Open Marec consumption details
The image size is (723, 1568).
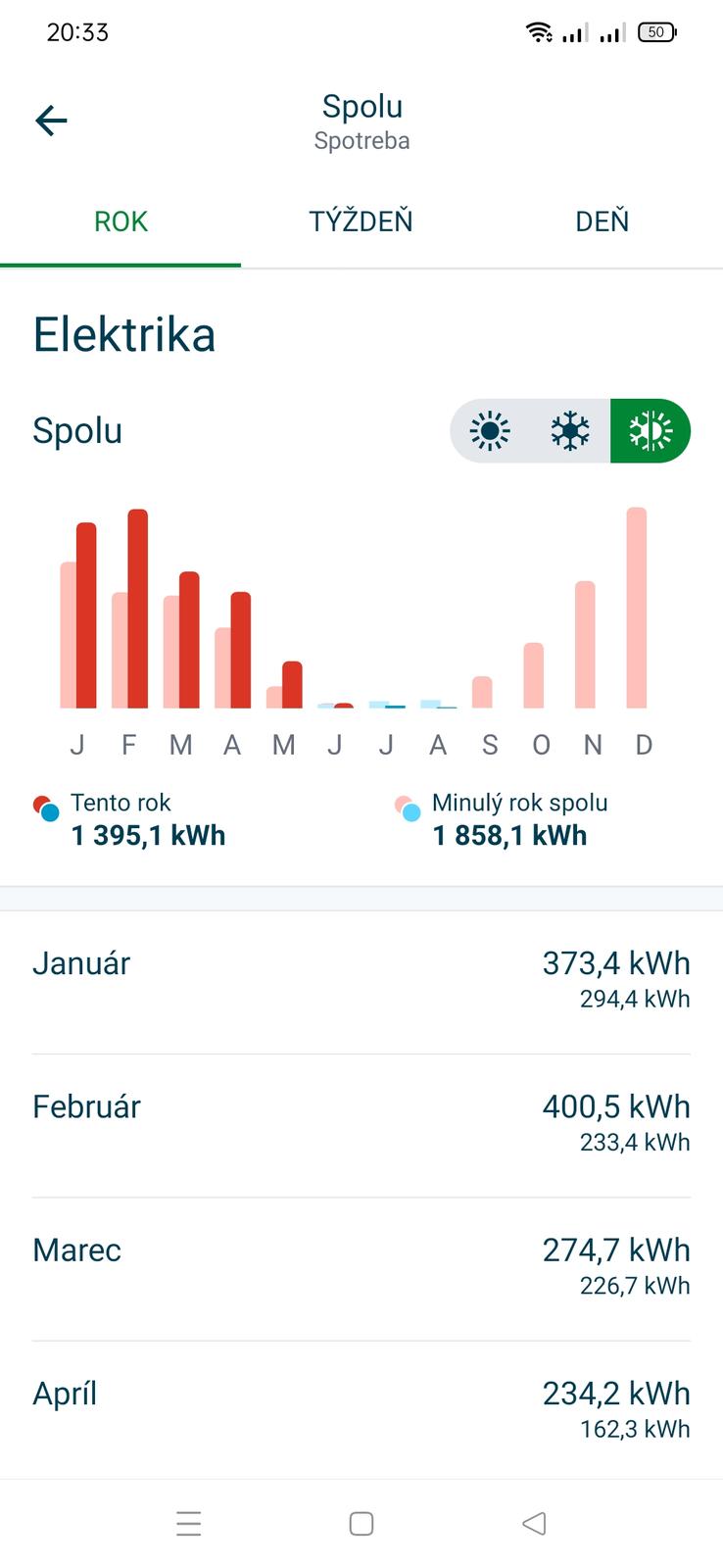[361, 1266]
